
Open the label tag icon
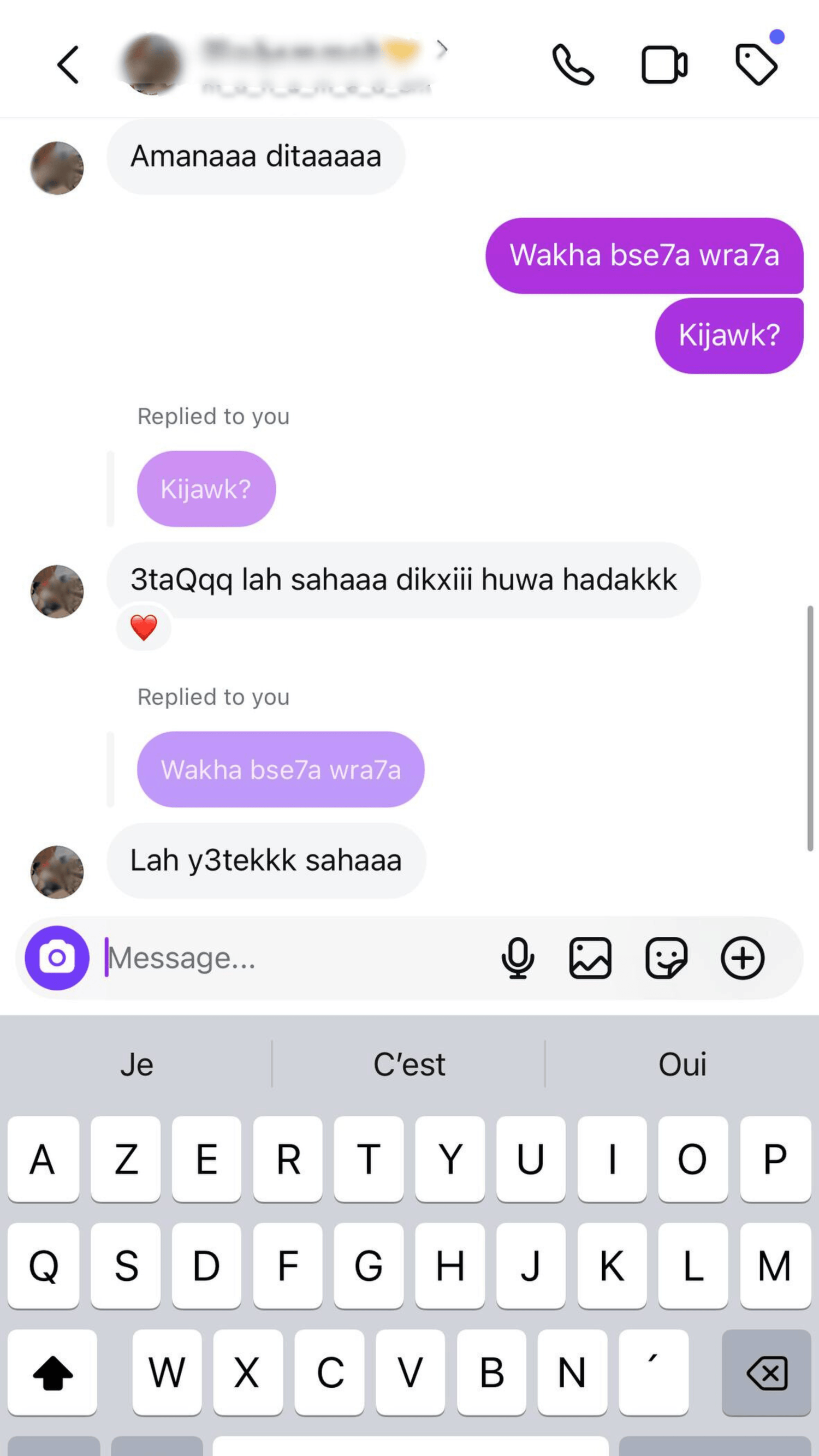click(x=756, y=65)
